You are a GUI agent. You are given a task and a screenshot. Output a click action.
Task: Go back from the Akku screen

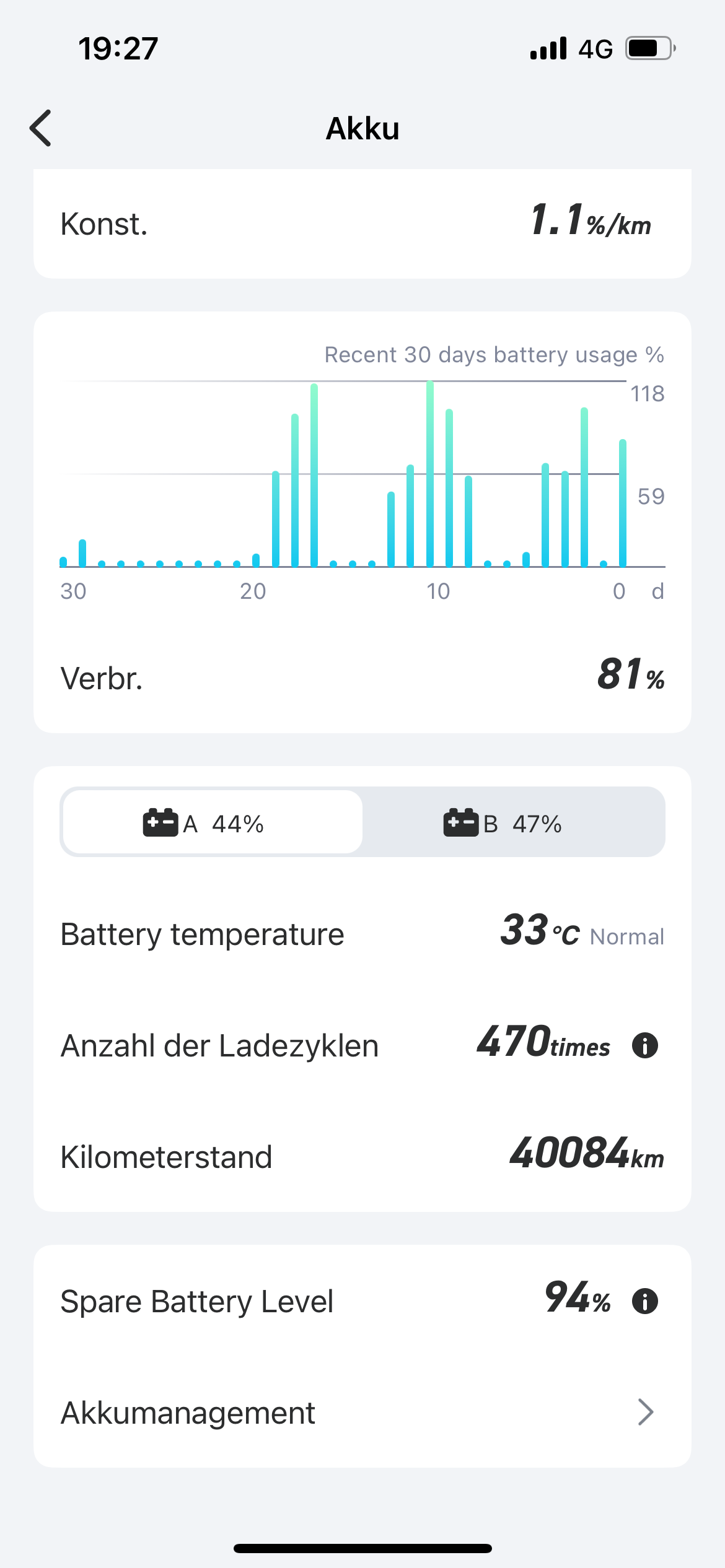point(41,128)
